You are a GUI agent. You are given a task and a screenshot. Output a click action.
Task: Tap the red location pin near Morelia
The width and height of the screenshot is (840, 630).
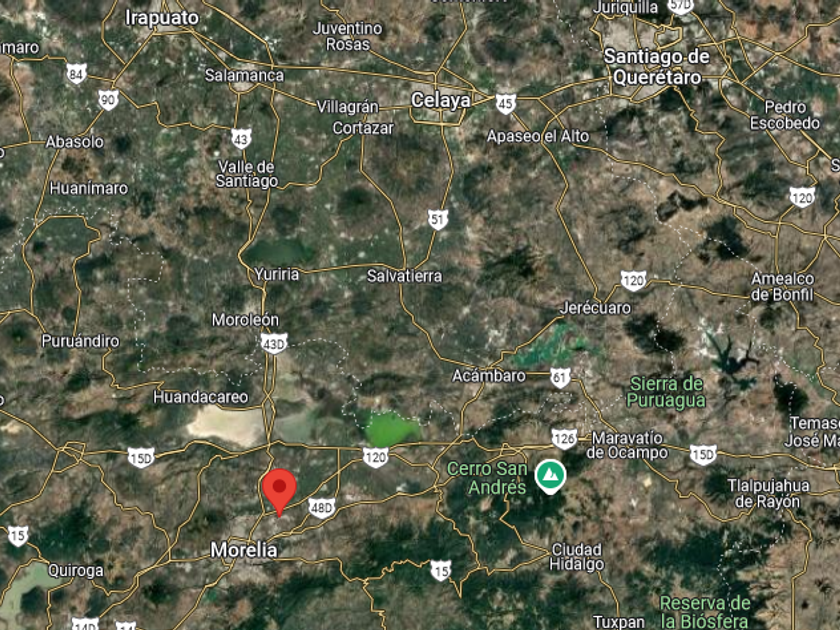(278, 489)
